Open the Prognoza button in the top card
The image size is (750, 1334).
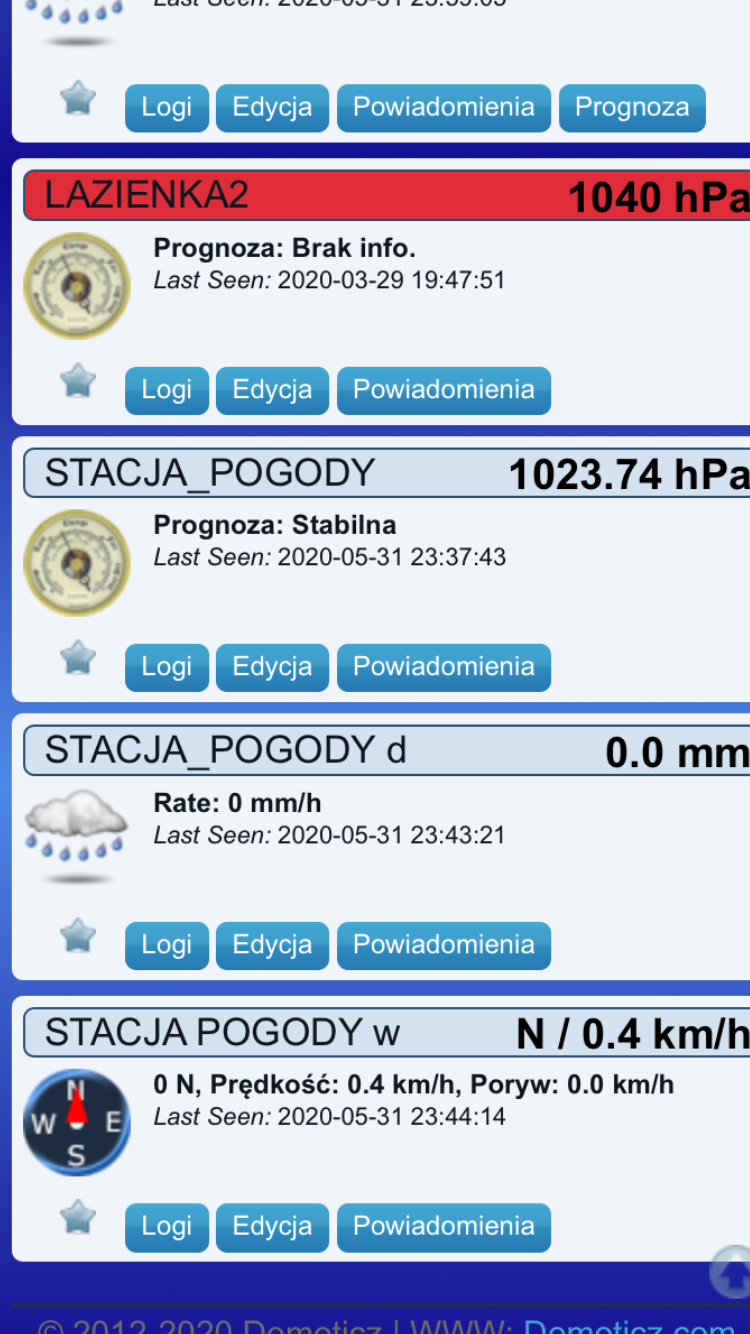[x=632, y=108]
